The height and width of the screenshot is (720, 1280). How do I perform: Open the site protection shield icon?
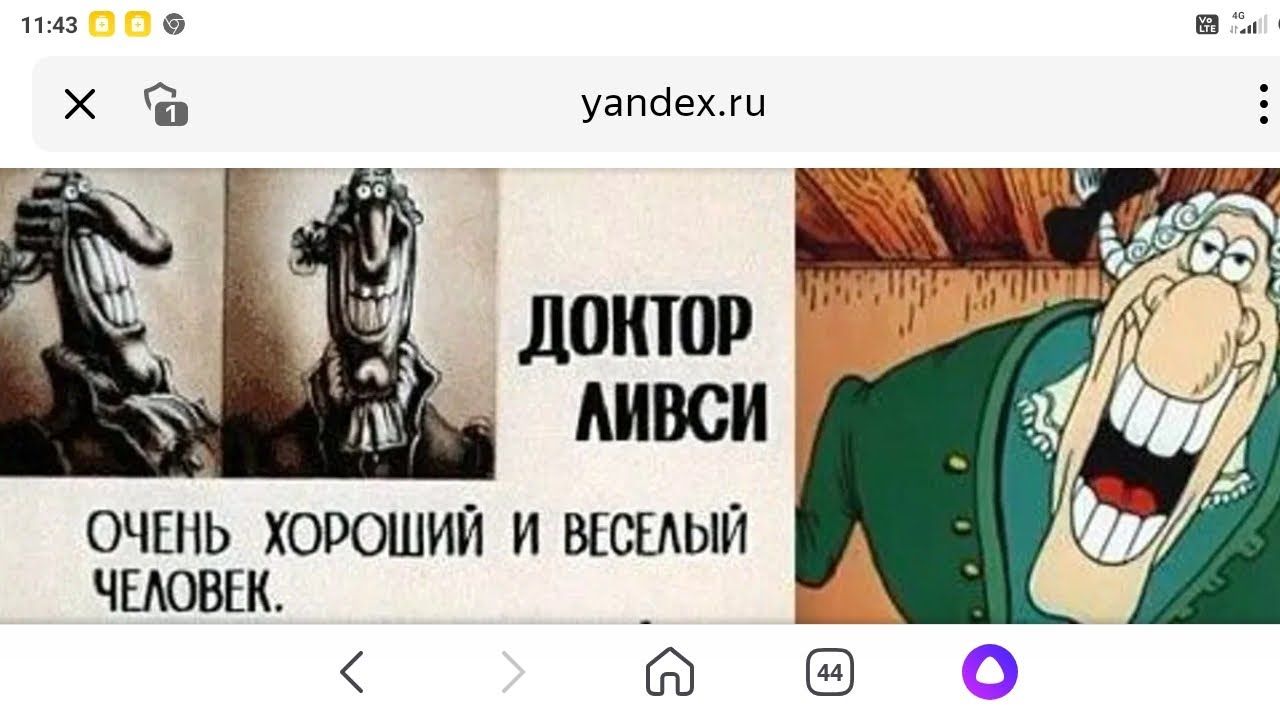166,105
